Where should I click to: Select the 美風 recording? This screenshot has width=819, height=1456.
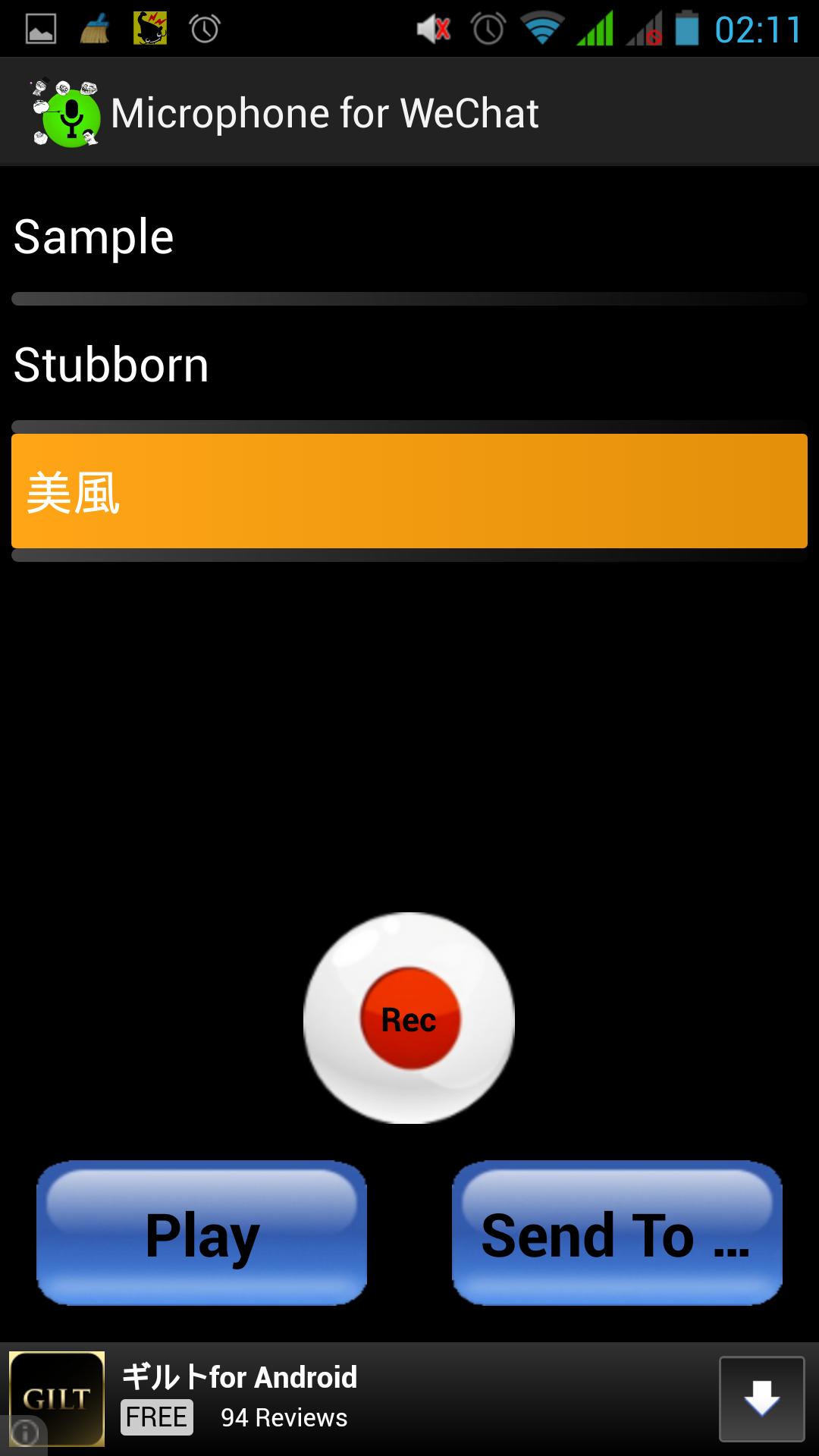[x=409, y=491]
